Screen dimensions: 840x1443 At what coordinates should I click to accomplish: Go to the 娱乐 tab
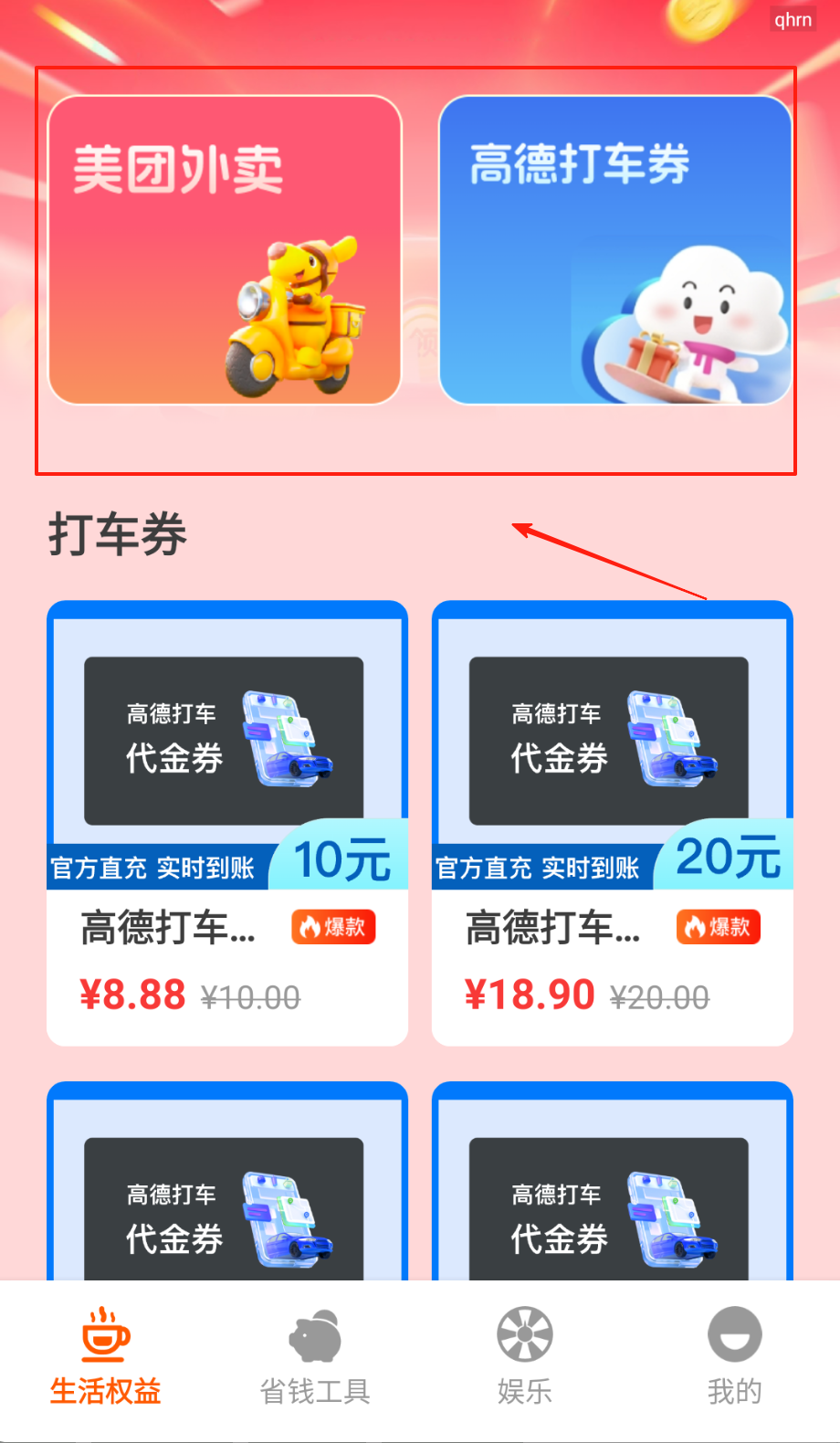tap(524, 1357)
